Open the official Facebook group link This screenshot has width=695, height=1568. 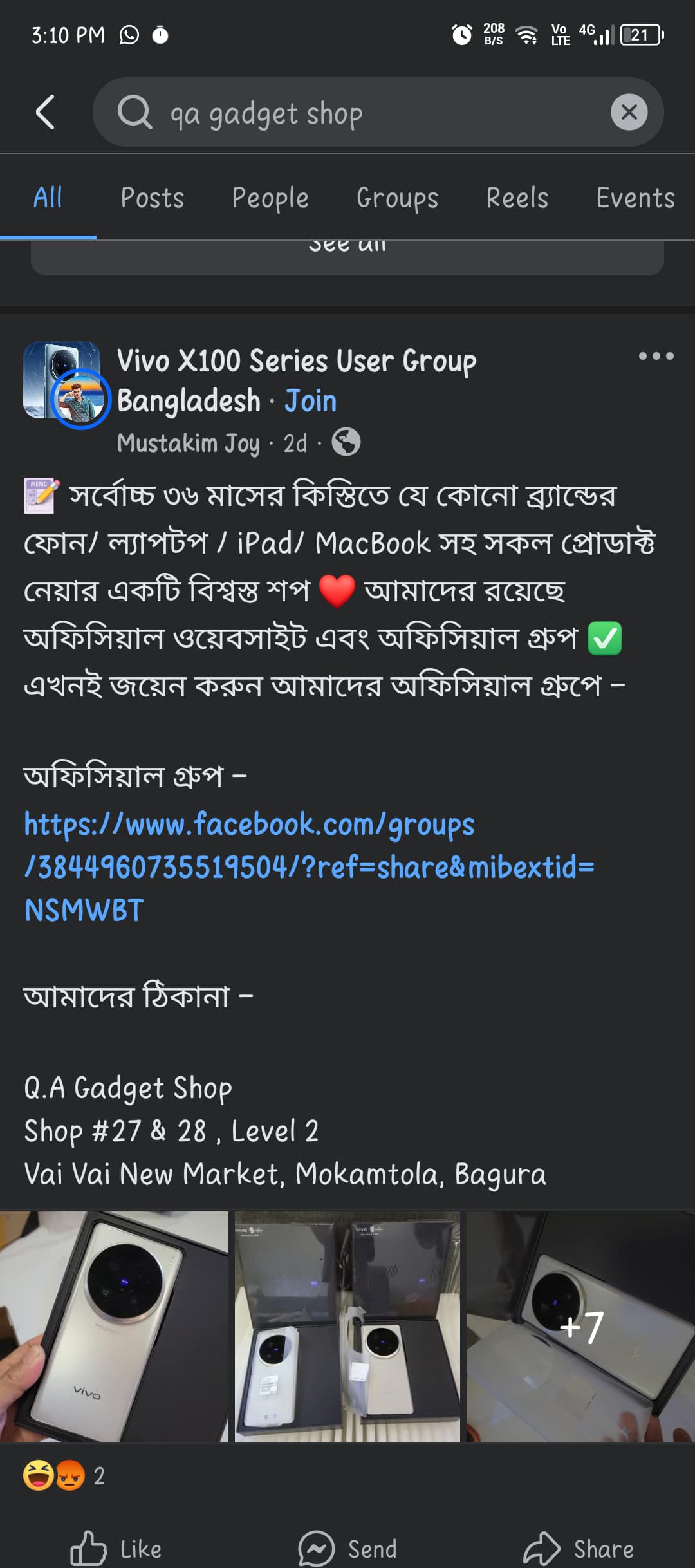pos(309,867)
